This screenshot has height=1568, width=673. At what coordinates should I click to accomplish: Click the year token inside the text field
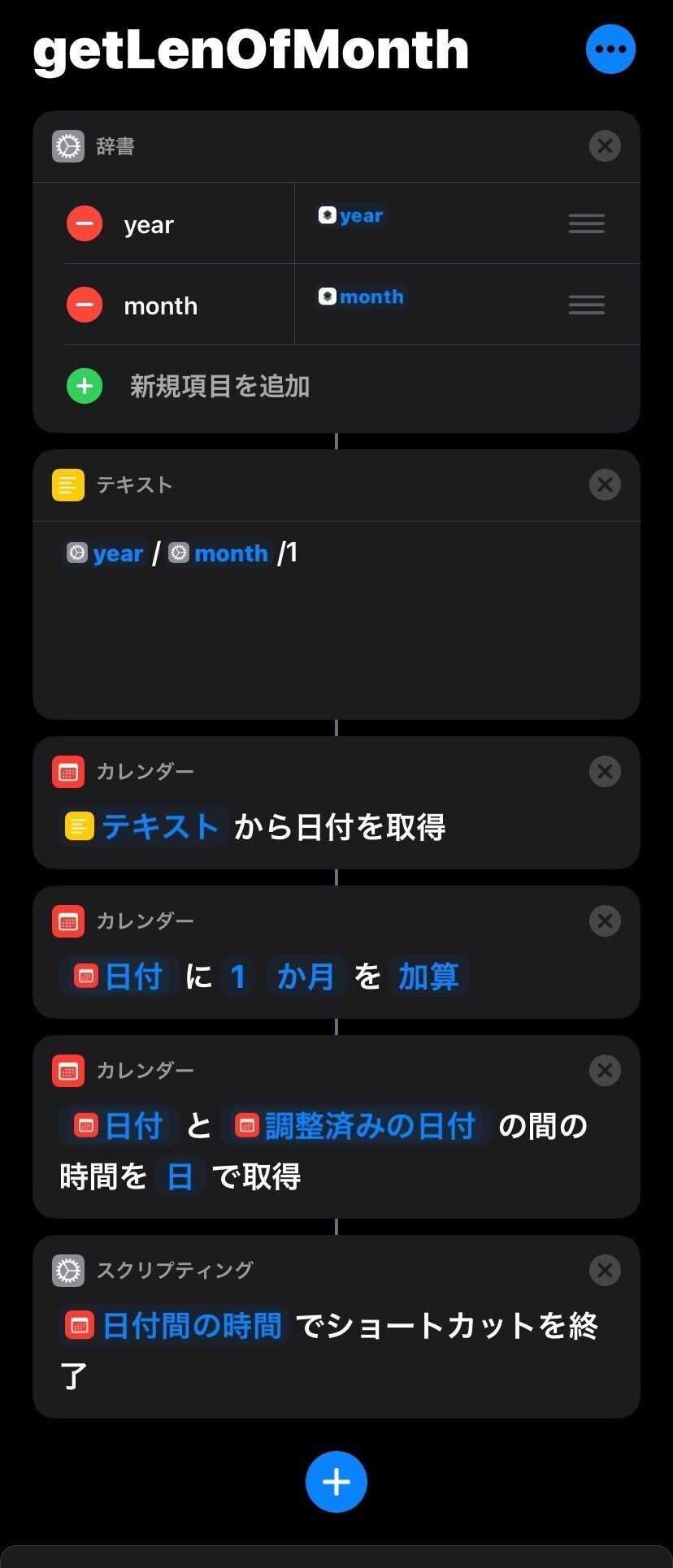point(106,553)
